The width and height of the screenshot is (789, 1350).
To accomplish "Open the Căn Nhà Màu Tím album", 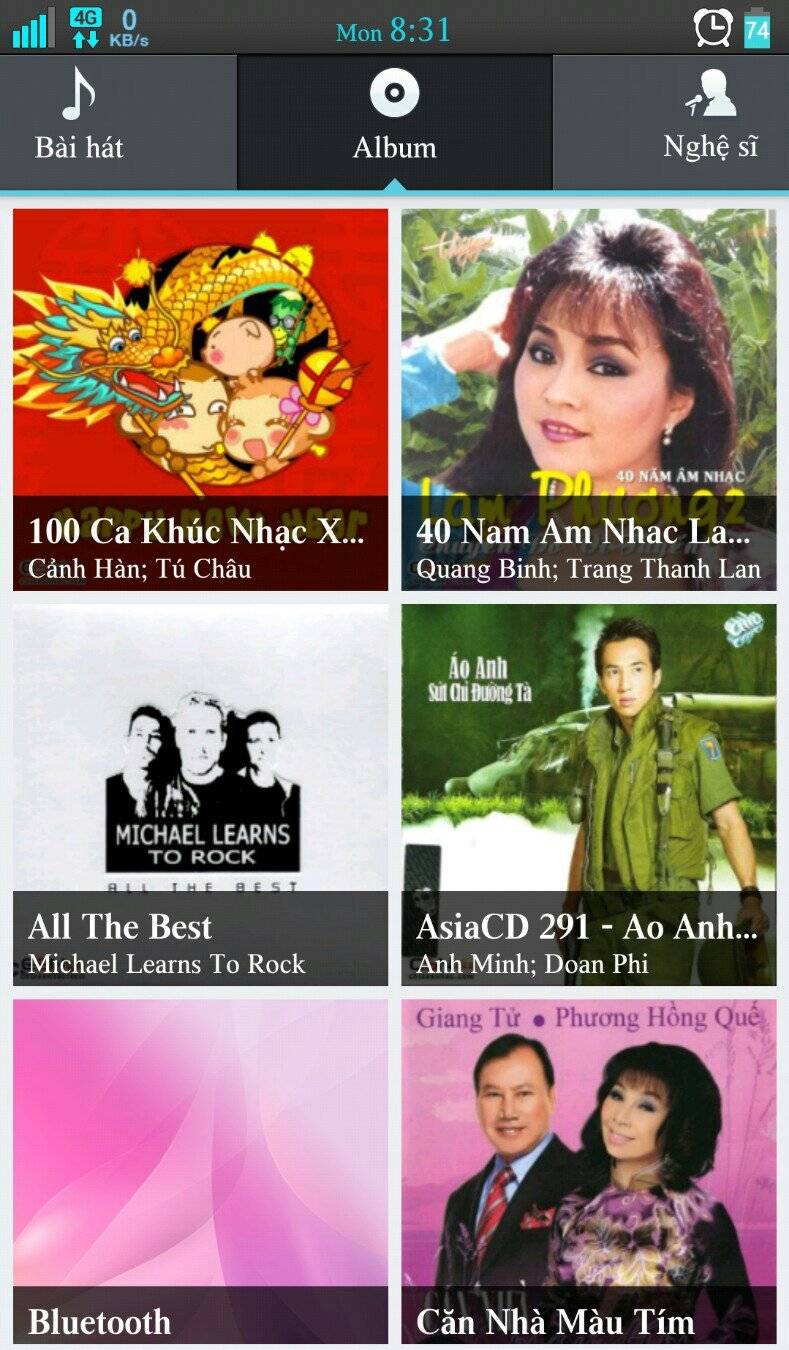I will pyautogui.click(x=588, y=1170).
